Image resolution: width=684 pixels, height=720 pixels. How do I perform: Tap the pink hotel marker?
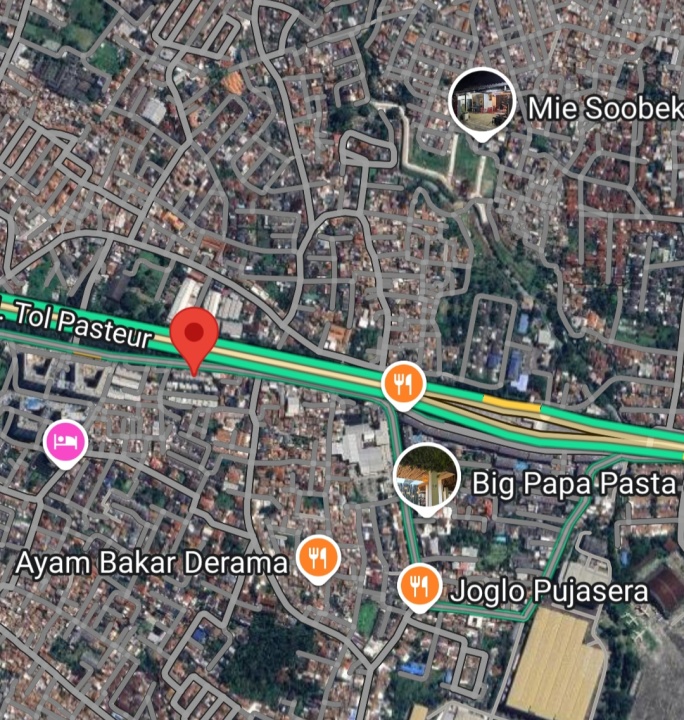[64, 442]
